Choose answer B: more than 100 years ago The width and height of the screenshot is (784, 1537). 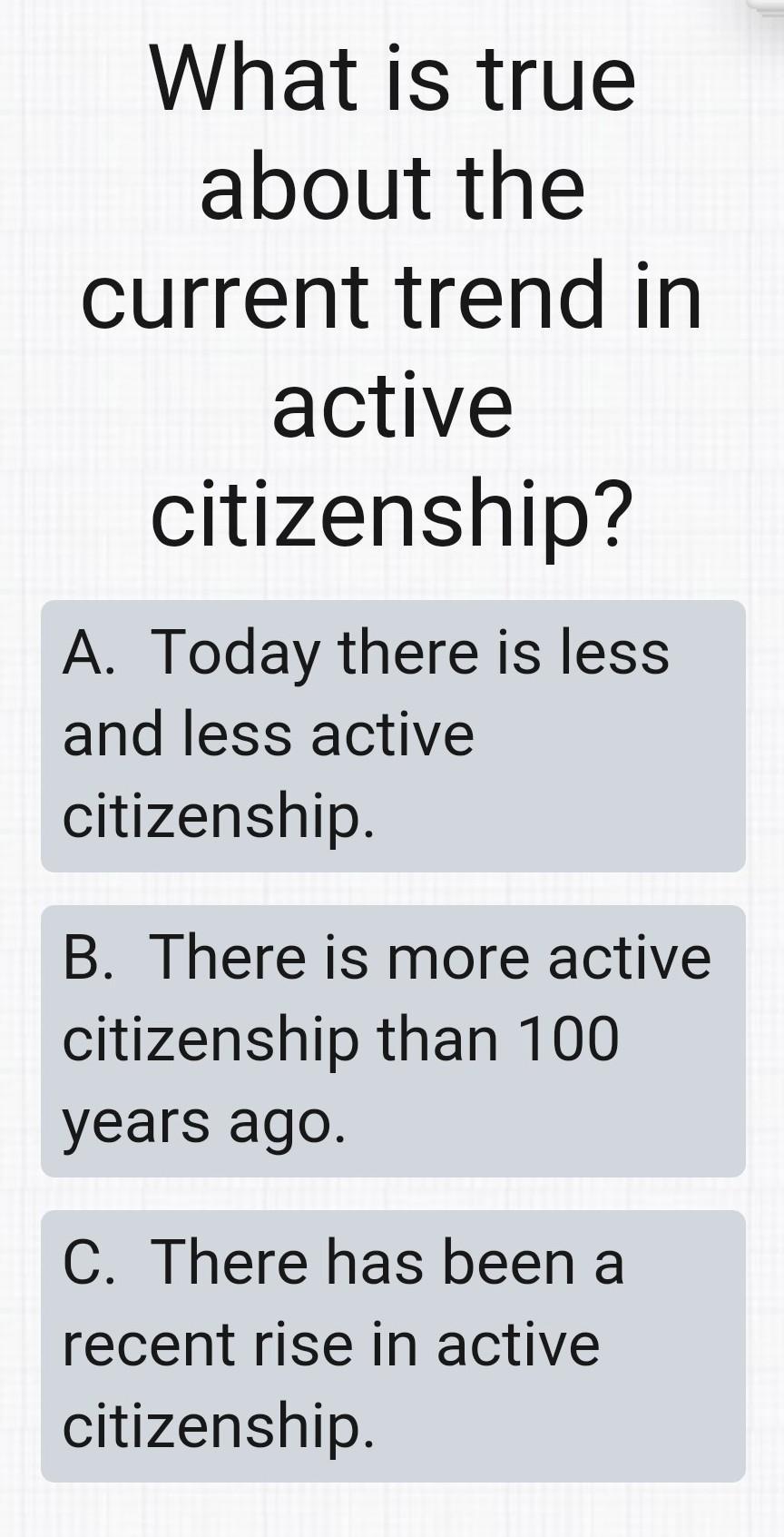pyautogui.click(x=392, y=1040)
